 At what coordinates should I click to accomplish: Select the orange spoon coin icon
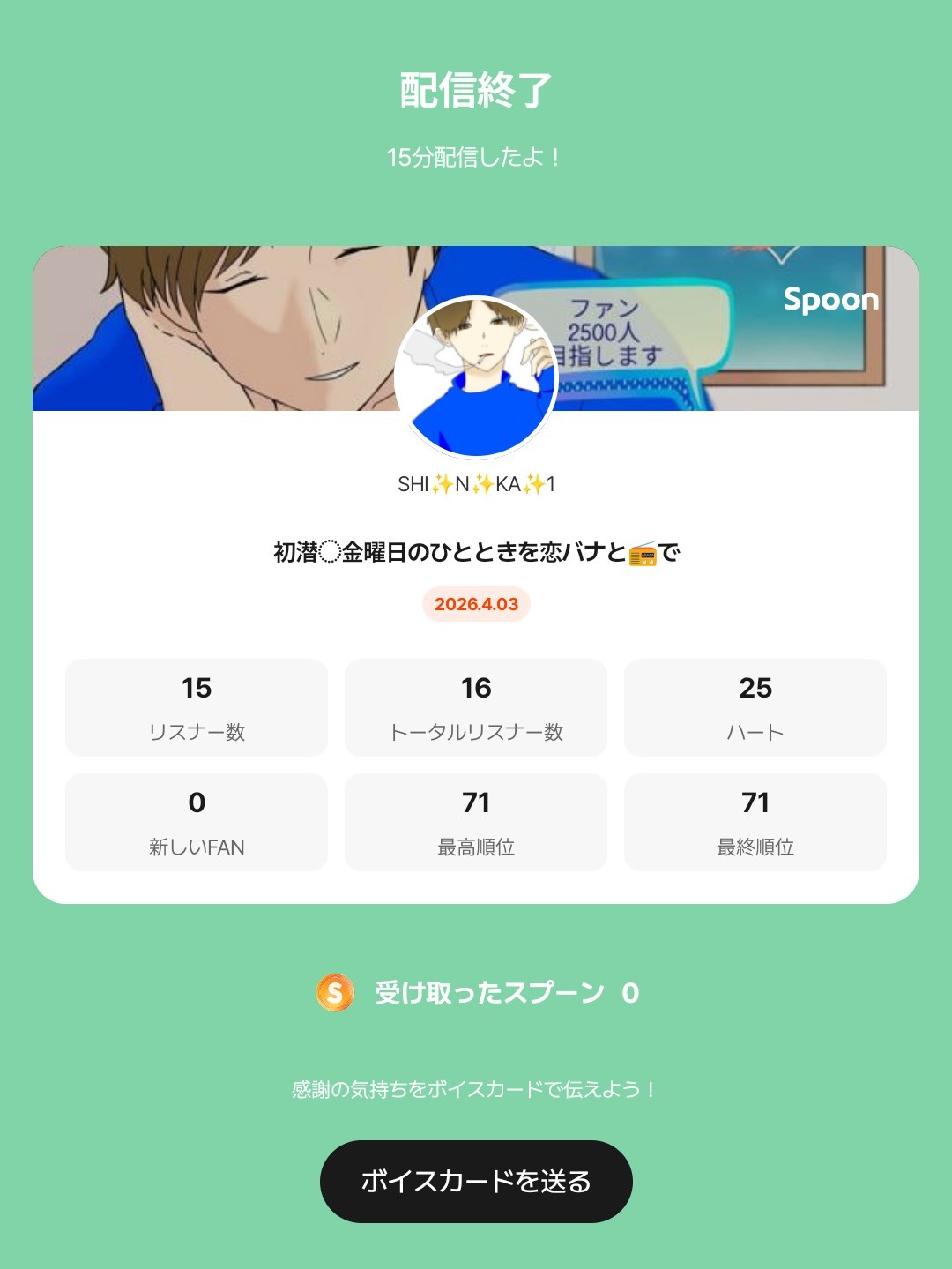pos(335,993)
